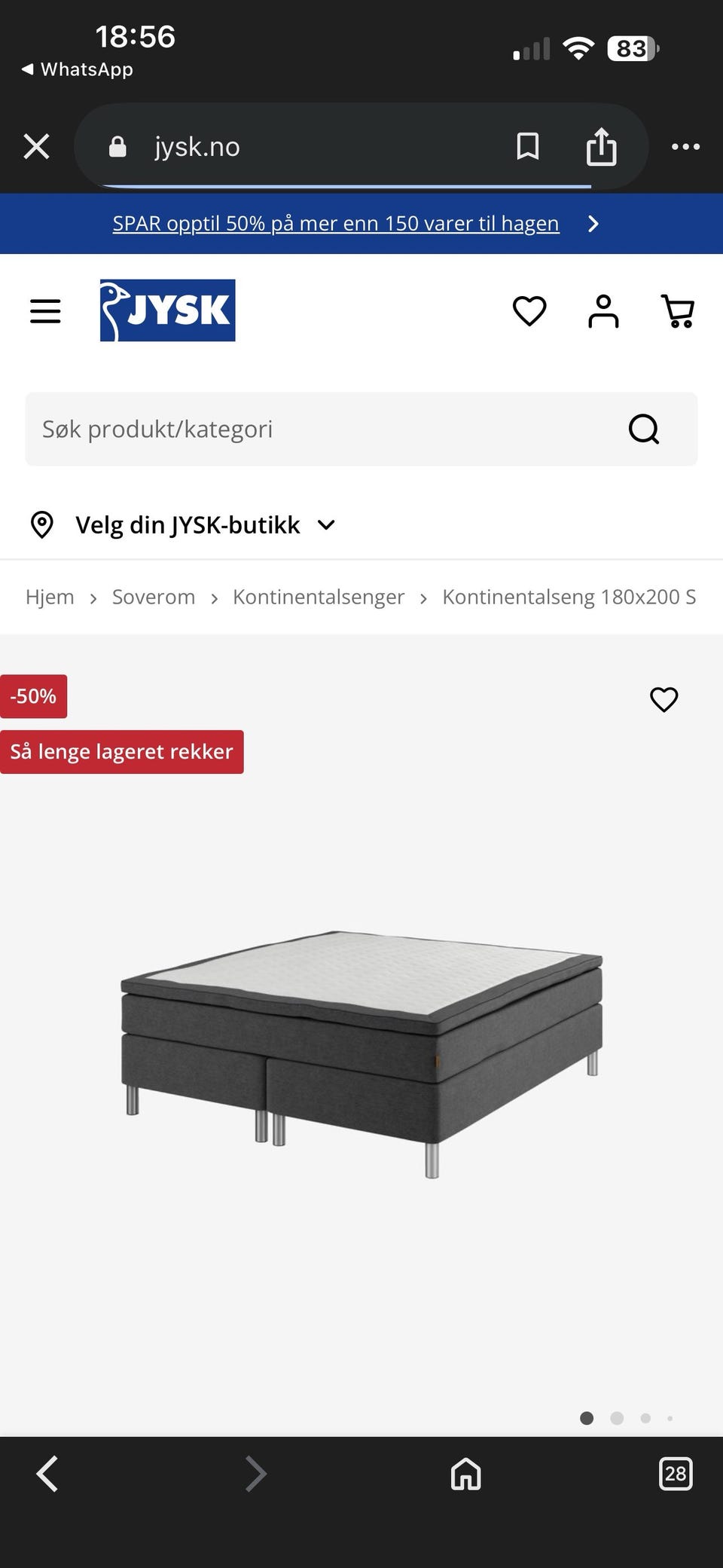Bookmark the jysk.no page
The width and height of the screenshot is (723, 1568).
point(527,146)
